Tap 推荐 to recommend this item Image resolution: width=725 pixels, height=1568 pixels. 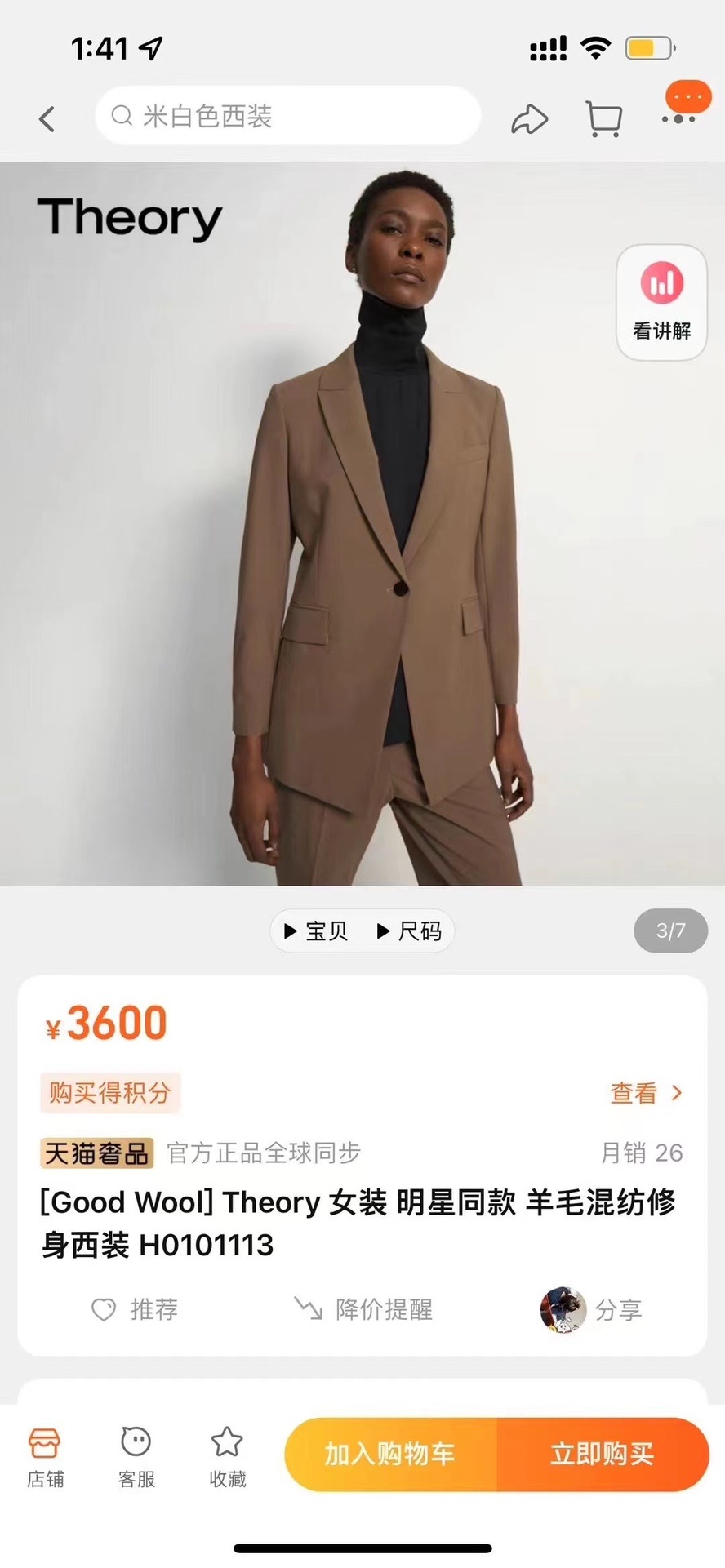(x=135, y=1309)
